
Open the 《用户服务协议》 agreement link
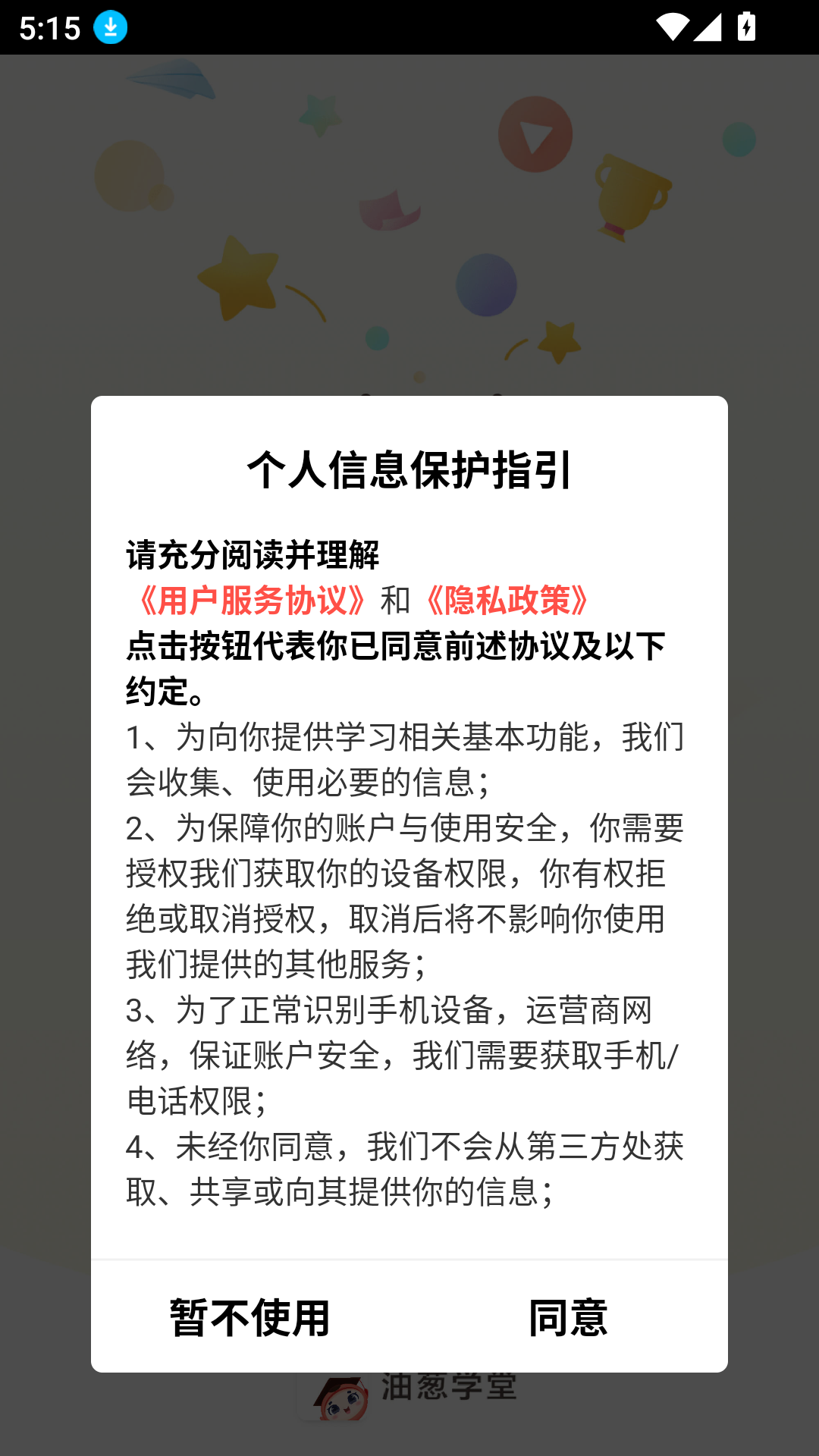(x=250, y=599)
